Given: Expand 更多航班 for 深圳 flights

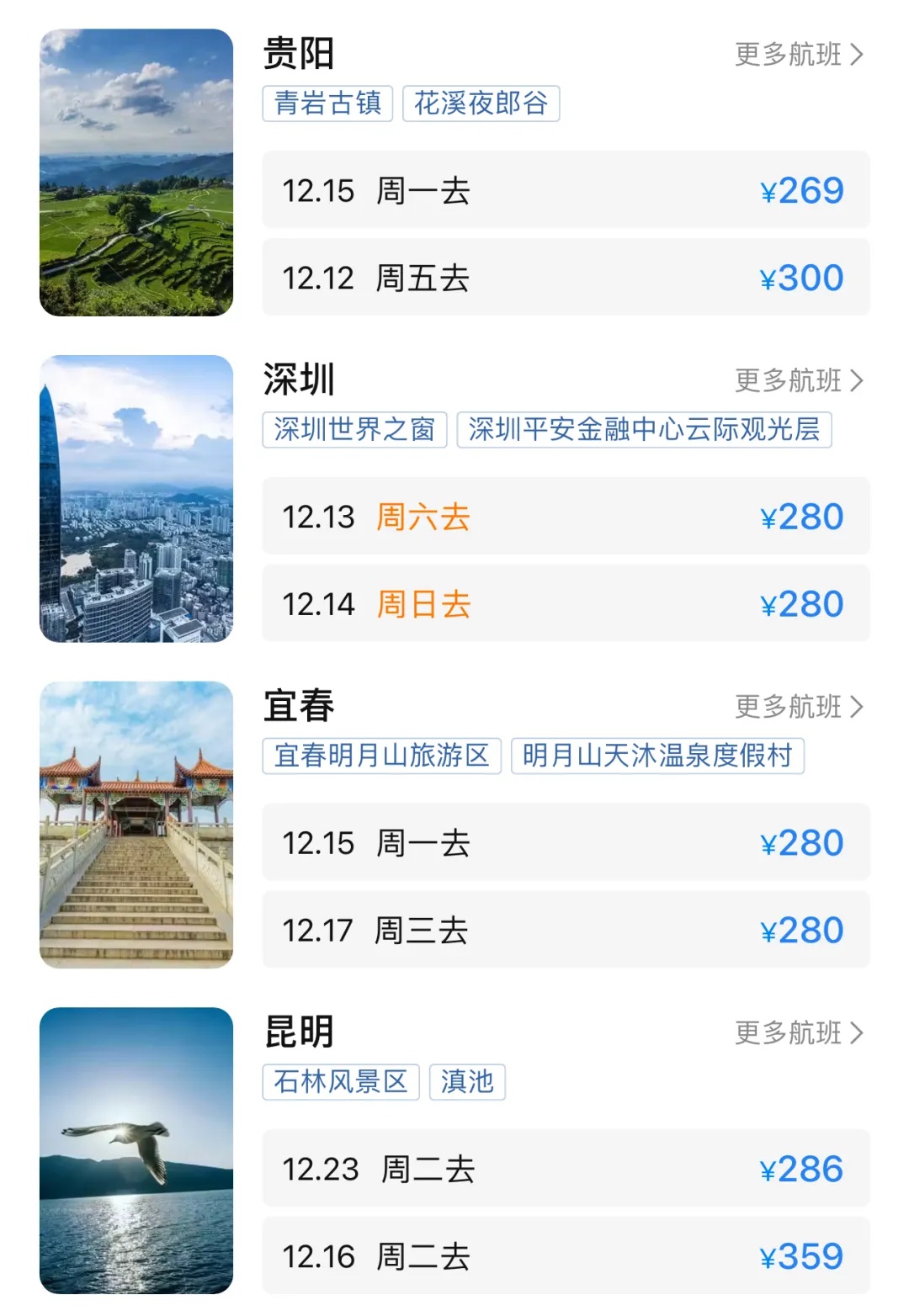Looking at the screenshot, I should [x=800, y=380].
